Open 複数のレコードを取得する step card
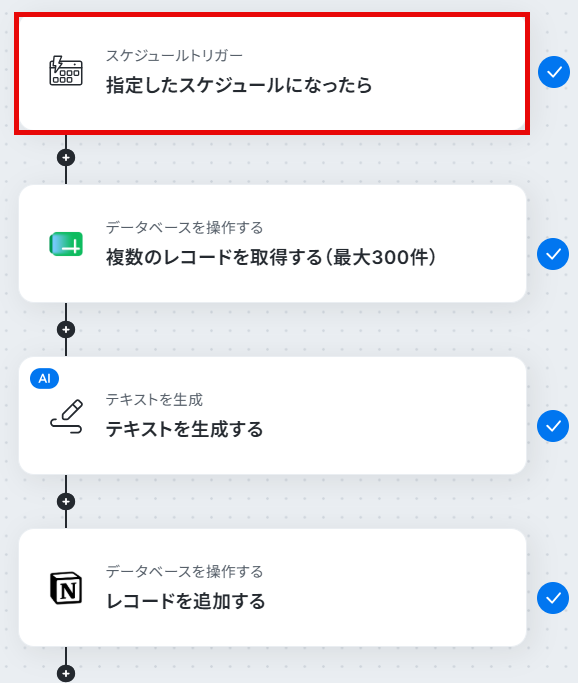The height and width of the screenshot is (683, 578). [x=272, y=243]
